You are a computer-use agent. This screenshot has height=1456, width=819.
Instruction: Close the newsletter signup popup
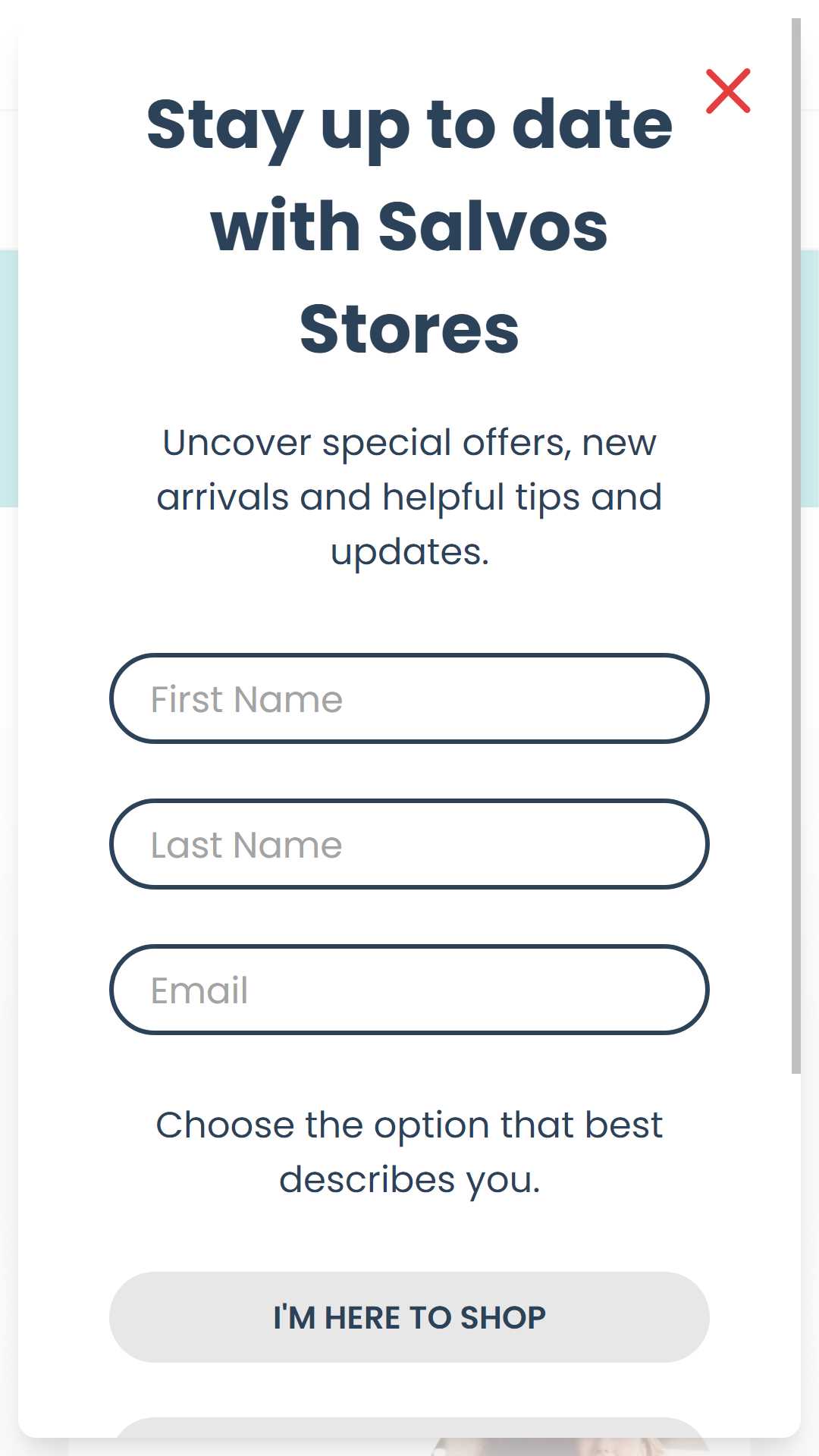[728, 91]
